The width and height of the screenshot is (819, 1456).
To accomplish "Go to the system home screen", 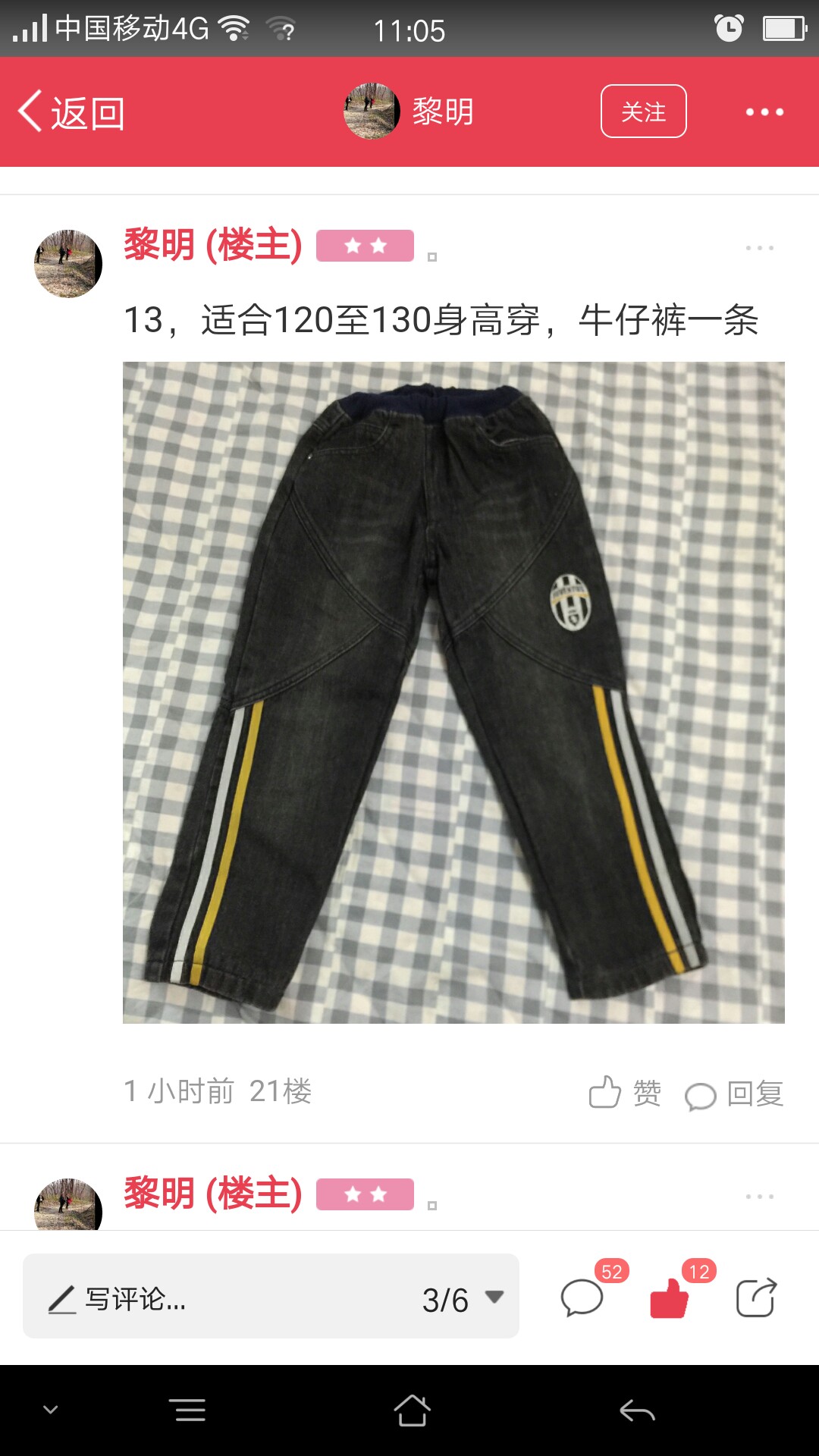I will point(412,1410).
